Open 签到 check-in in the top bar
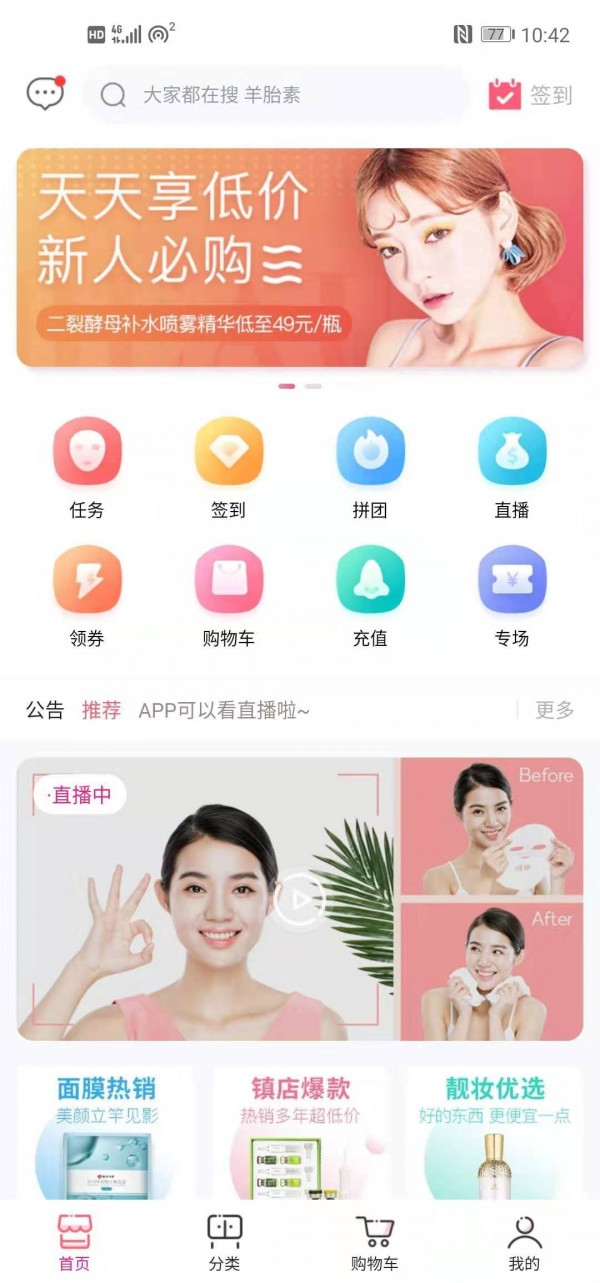 coord(530,95)
